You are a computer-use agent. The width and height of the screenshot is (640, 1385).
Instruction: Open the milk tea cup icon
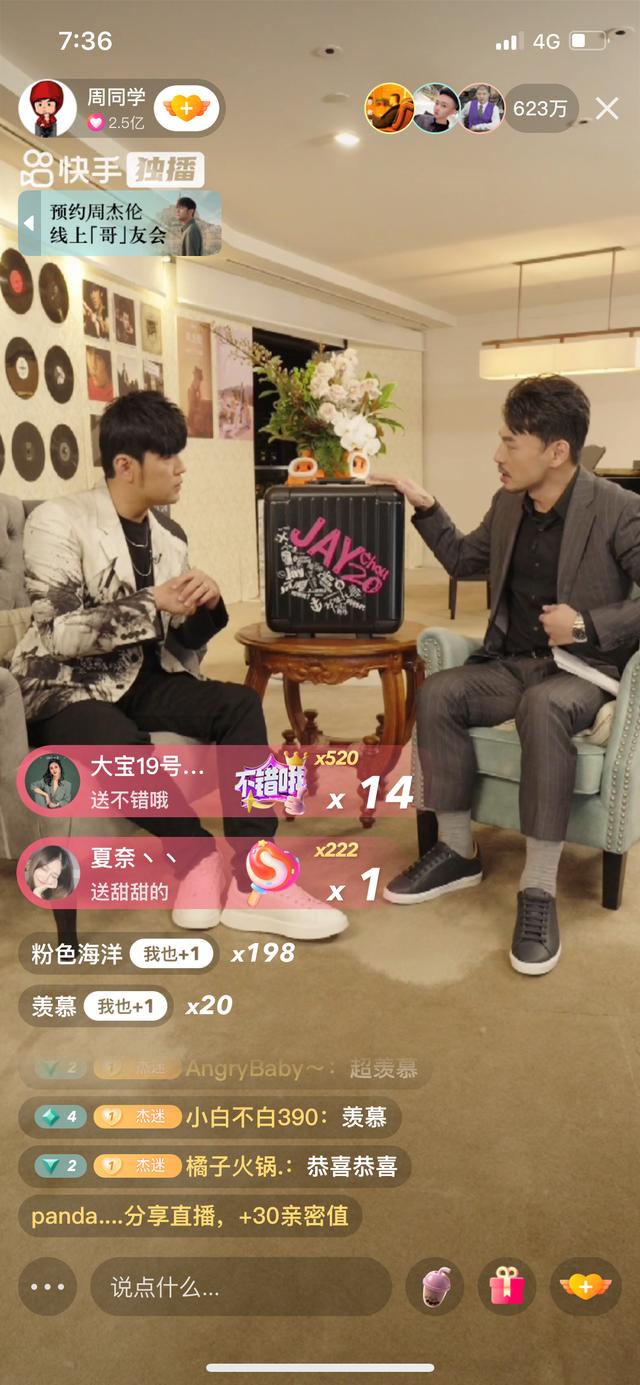pos(436,1286)
